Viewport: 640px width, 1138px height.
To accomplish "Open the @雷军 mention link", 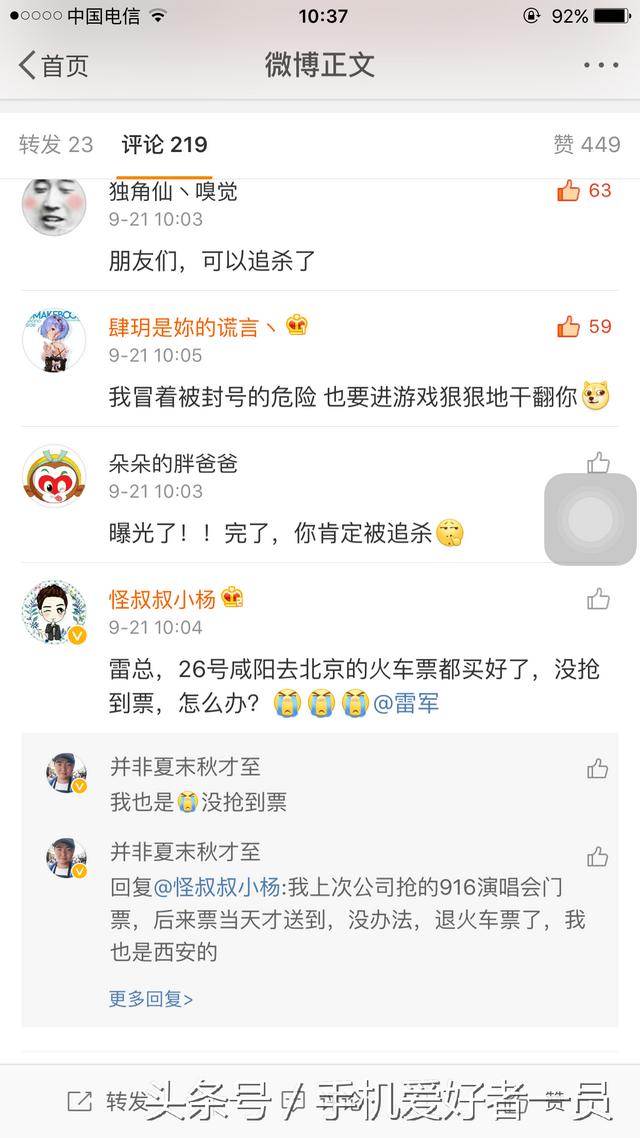I will coord(406,703).
